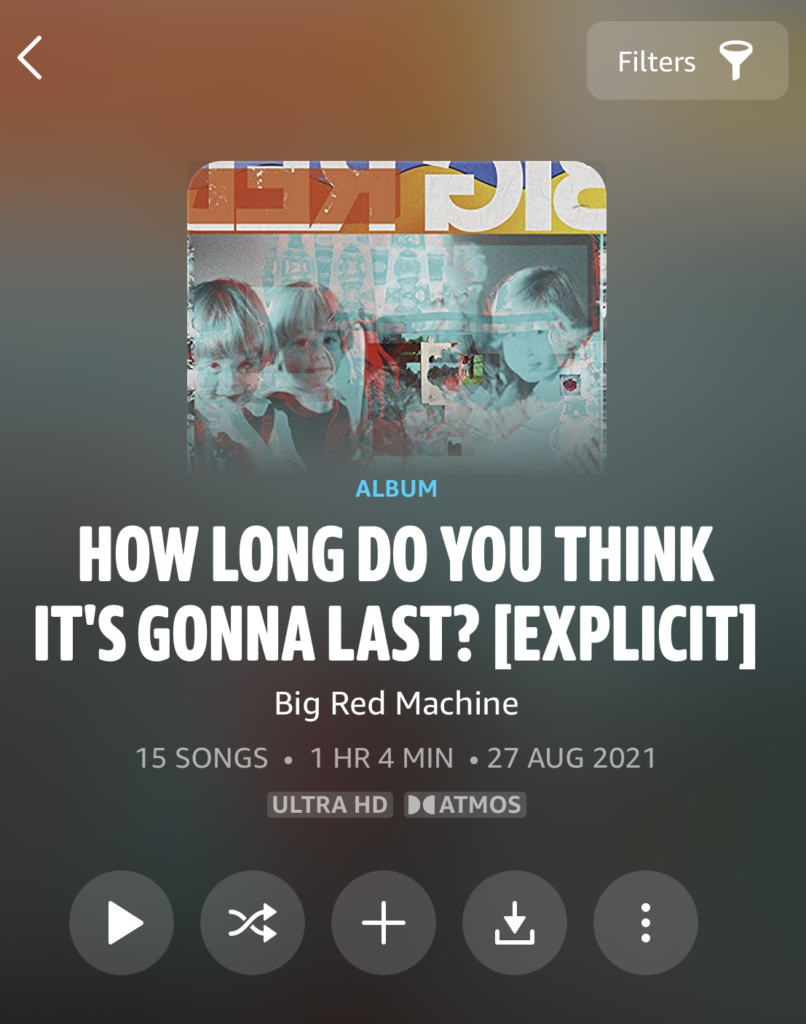Add album to library with plus icon
The height and width of the screenshot is (1024, 806).
click(384, 922)
